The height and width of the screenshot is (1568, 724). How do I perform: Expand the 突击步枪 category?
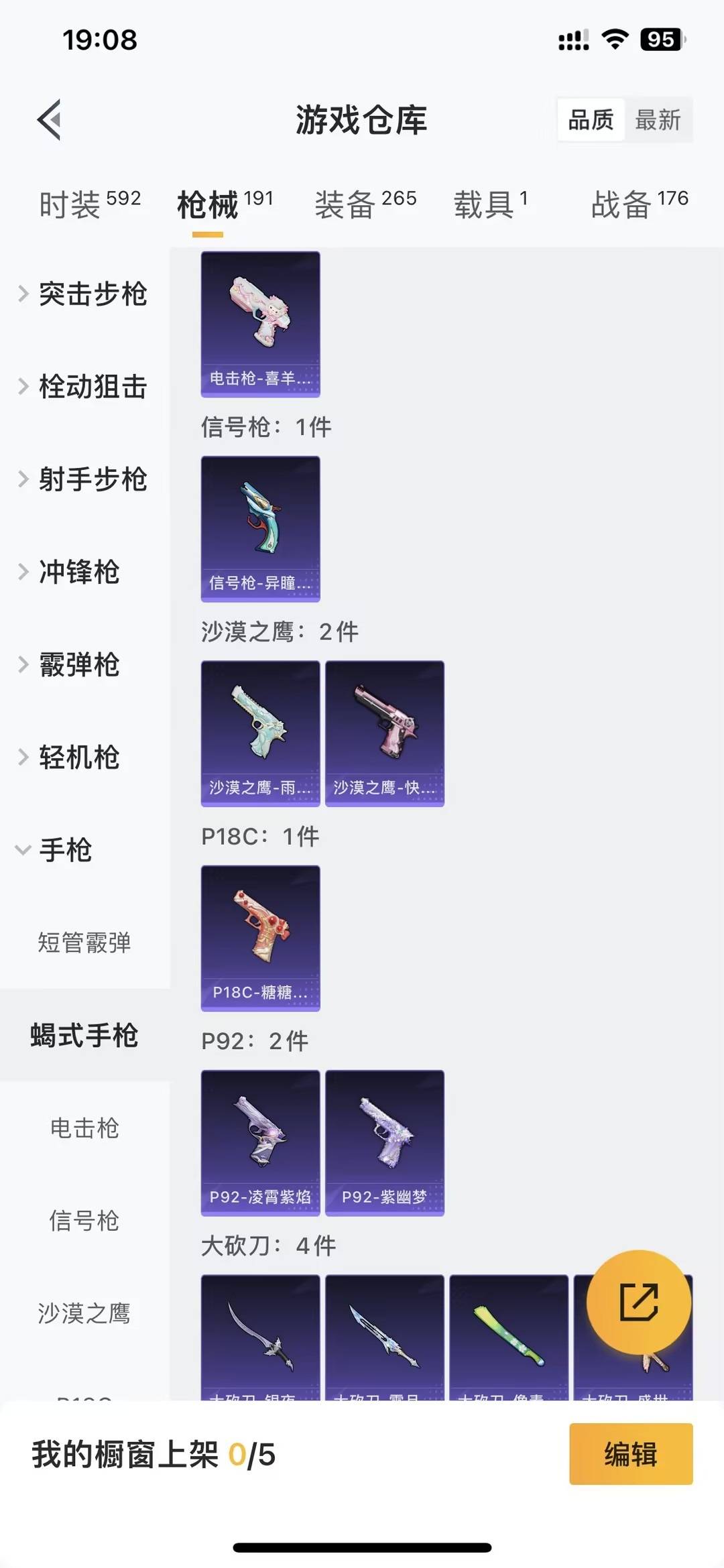click(94, 295)
